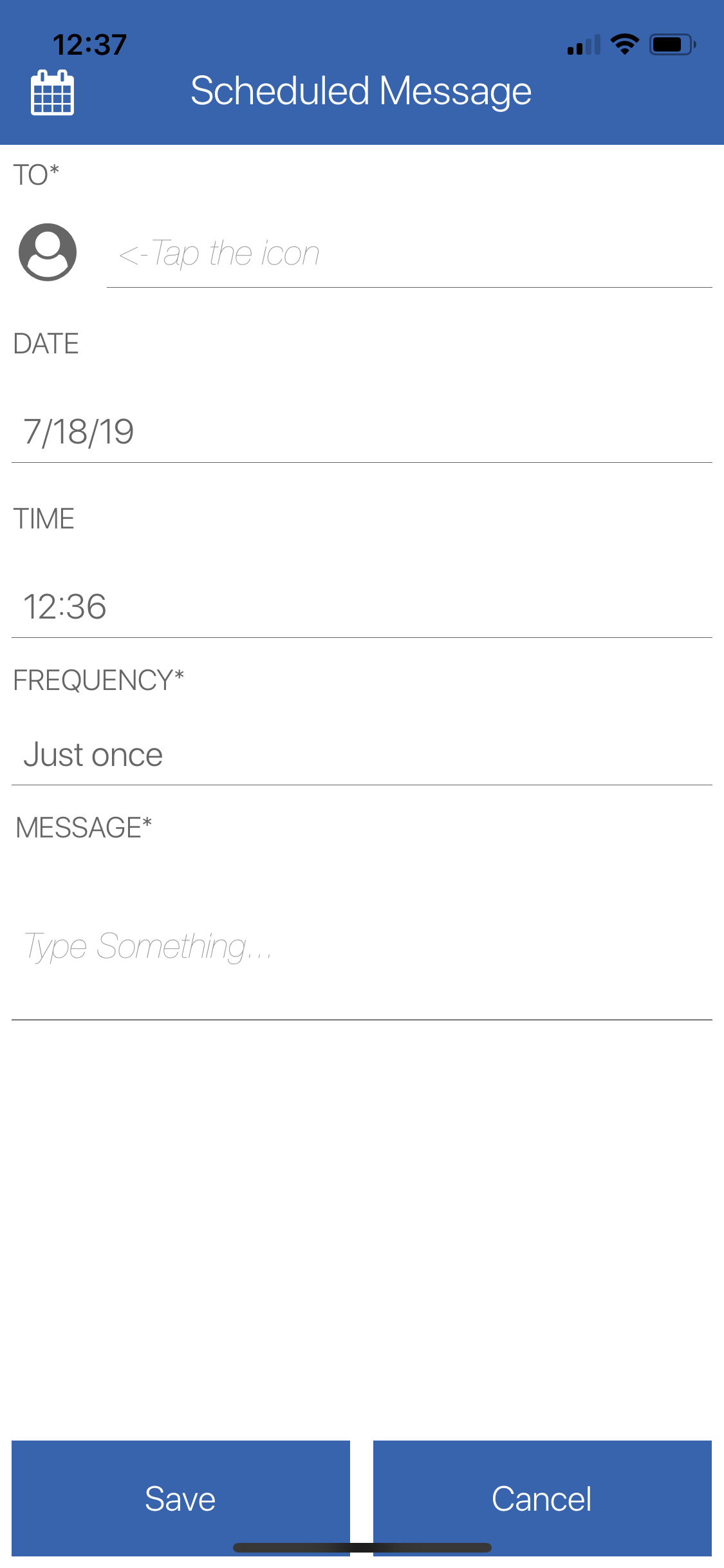Save the scheduled message

click(x=181, y=1497)
